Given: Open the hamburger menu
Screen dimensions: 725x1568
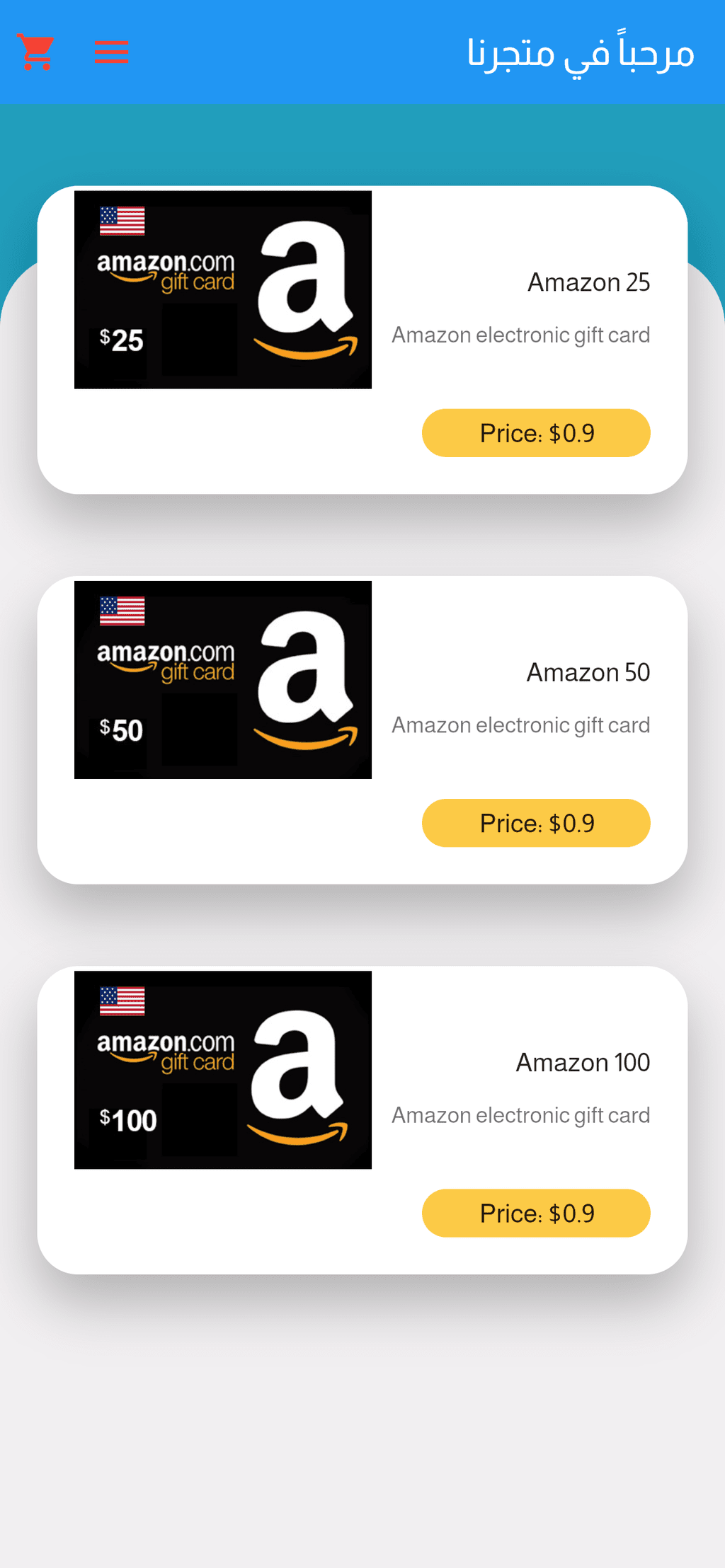Looking at the screenshot, I should tap(111, 52).
